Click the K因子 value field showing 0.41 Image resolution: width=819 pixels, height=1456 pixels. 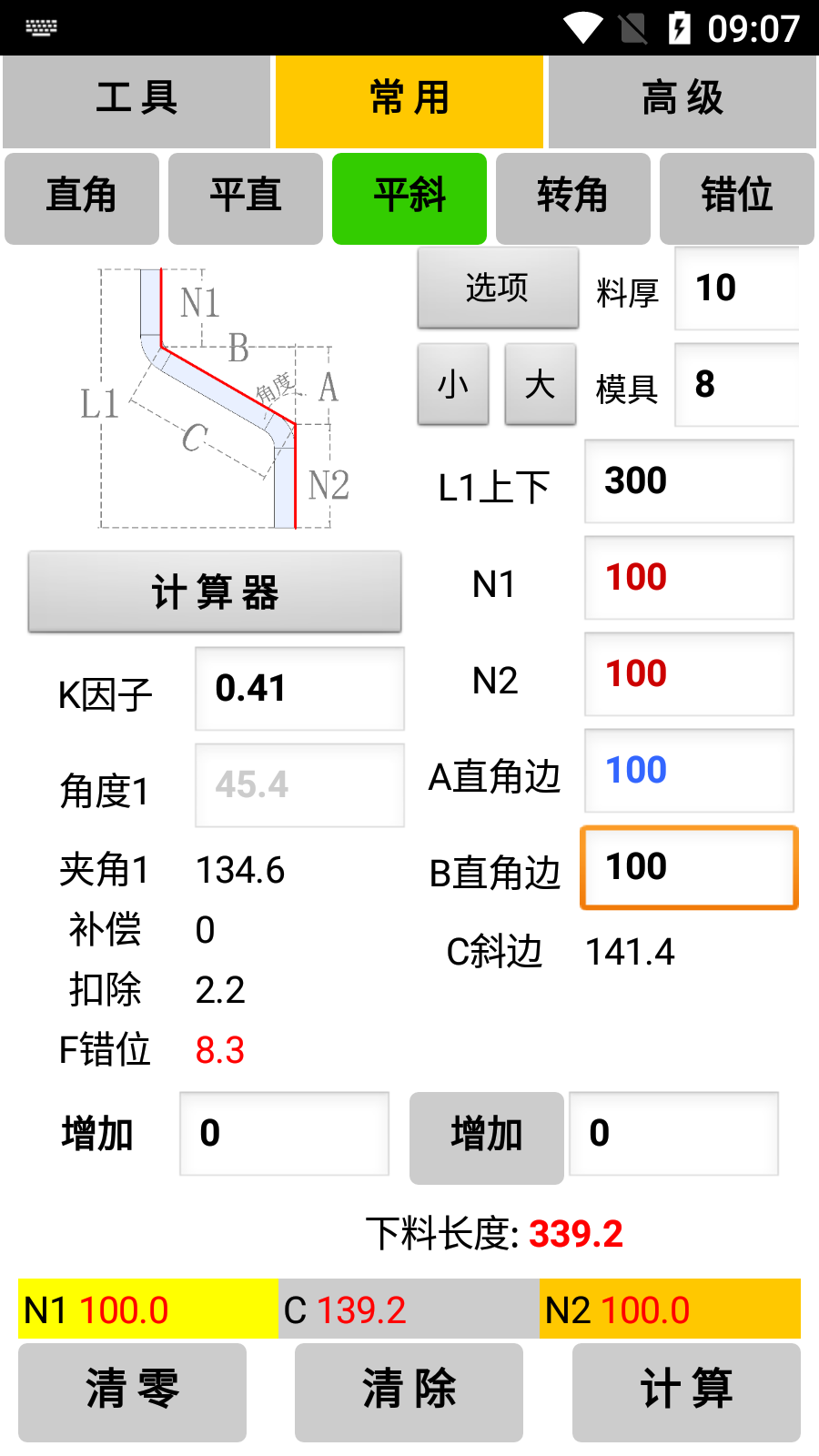pos(299,689)
